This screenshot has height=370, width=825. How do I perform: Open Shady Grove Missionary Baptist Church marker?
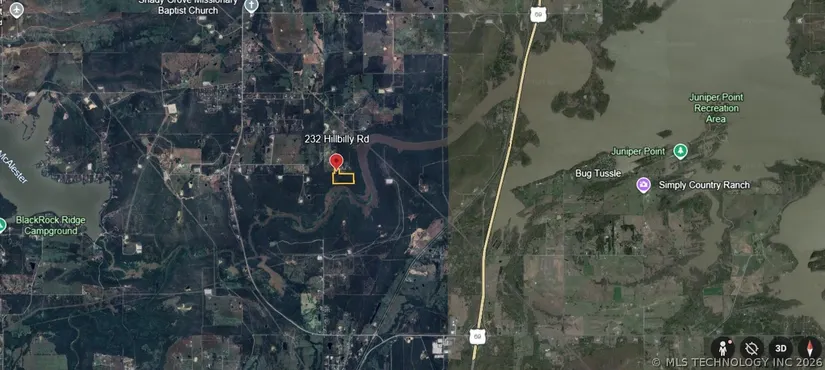[x=252, y=6]
